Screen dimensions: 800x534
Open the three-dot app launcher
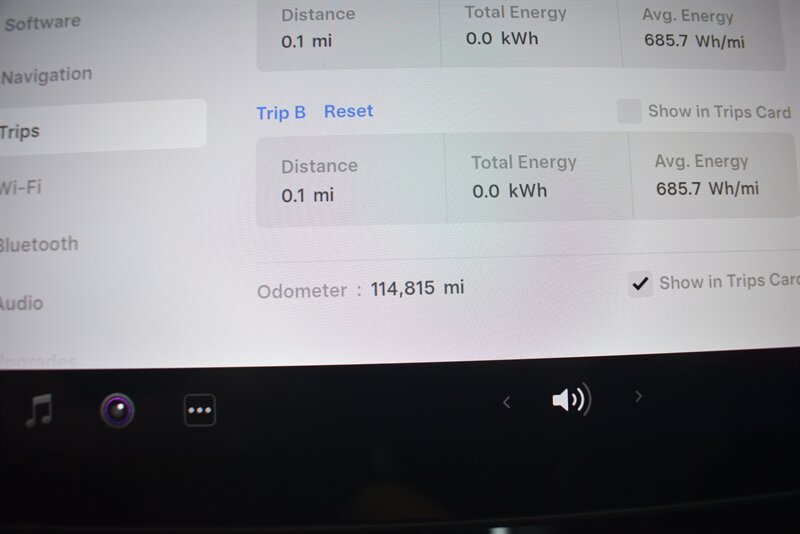[200, 410]
